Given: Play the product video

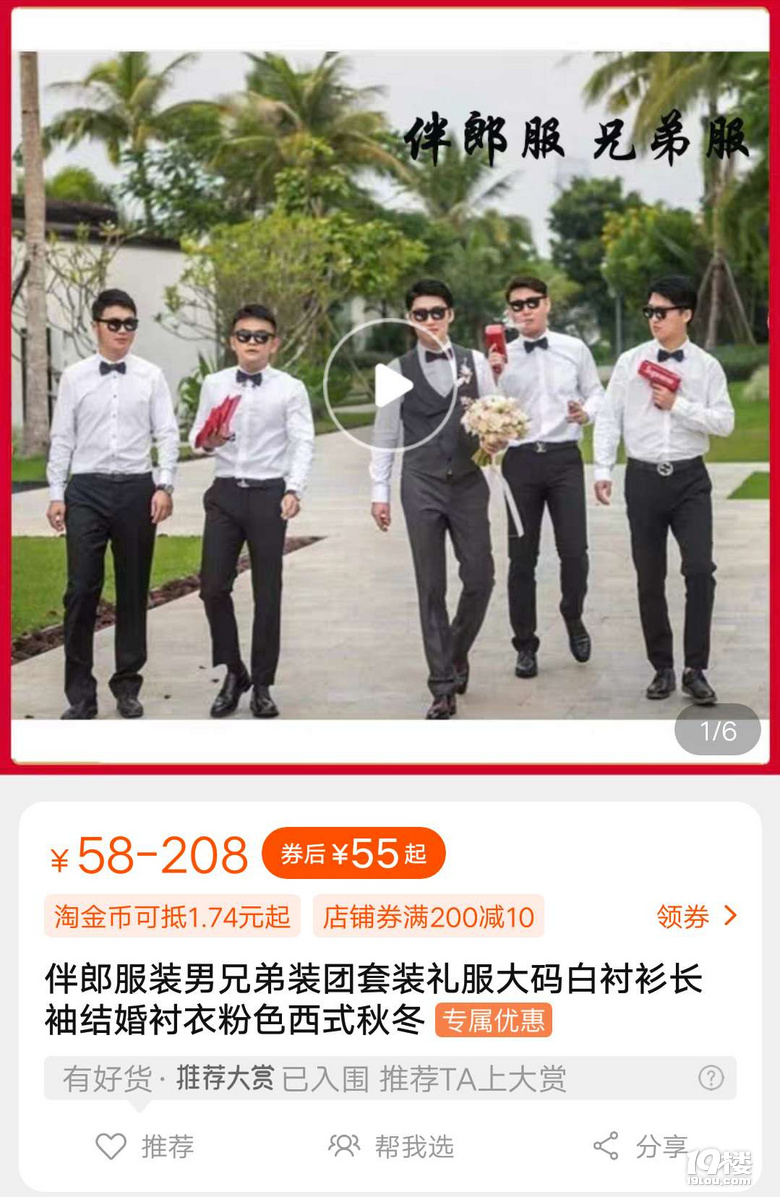Looking at the screenshot, I should point(390,385).
